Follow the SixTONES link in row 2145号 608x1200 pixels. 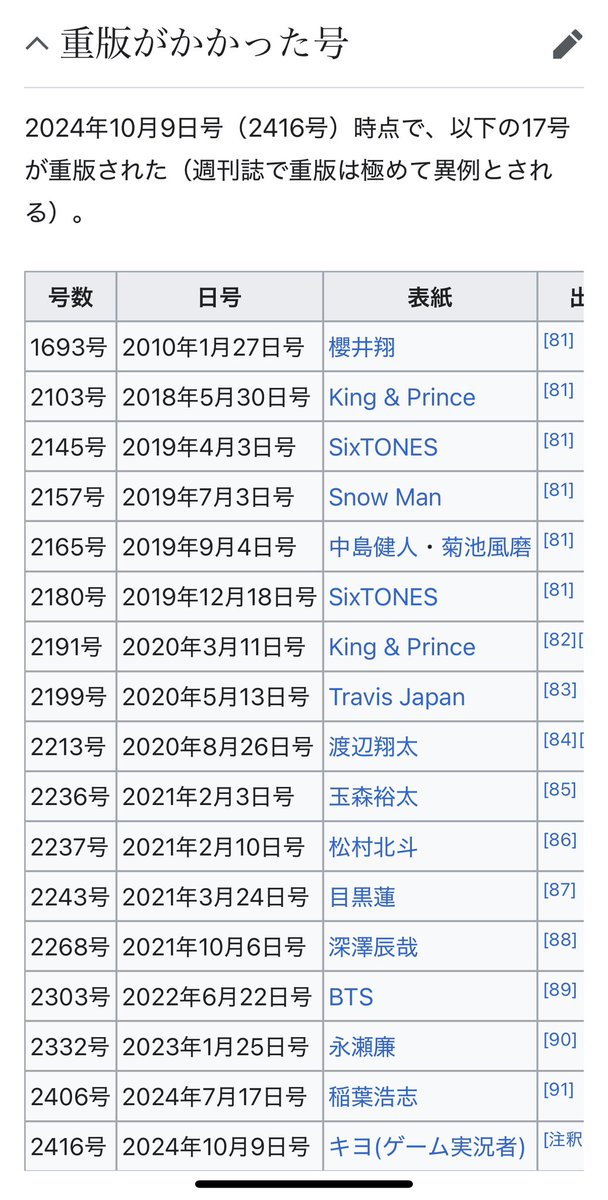[x=383, y=447]
